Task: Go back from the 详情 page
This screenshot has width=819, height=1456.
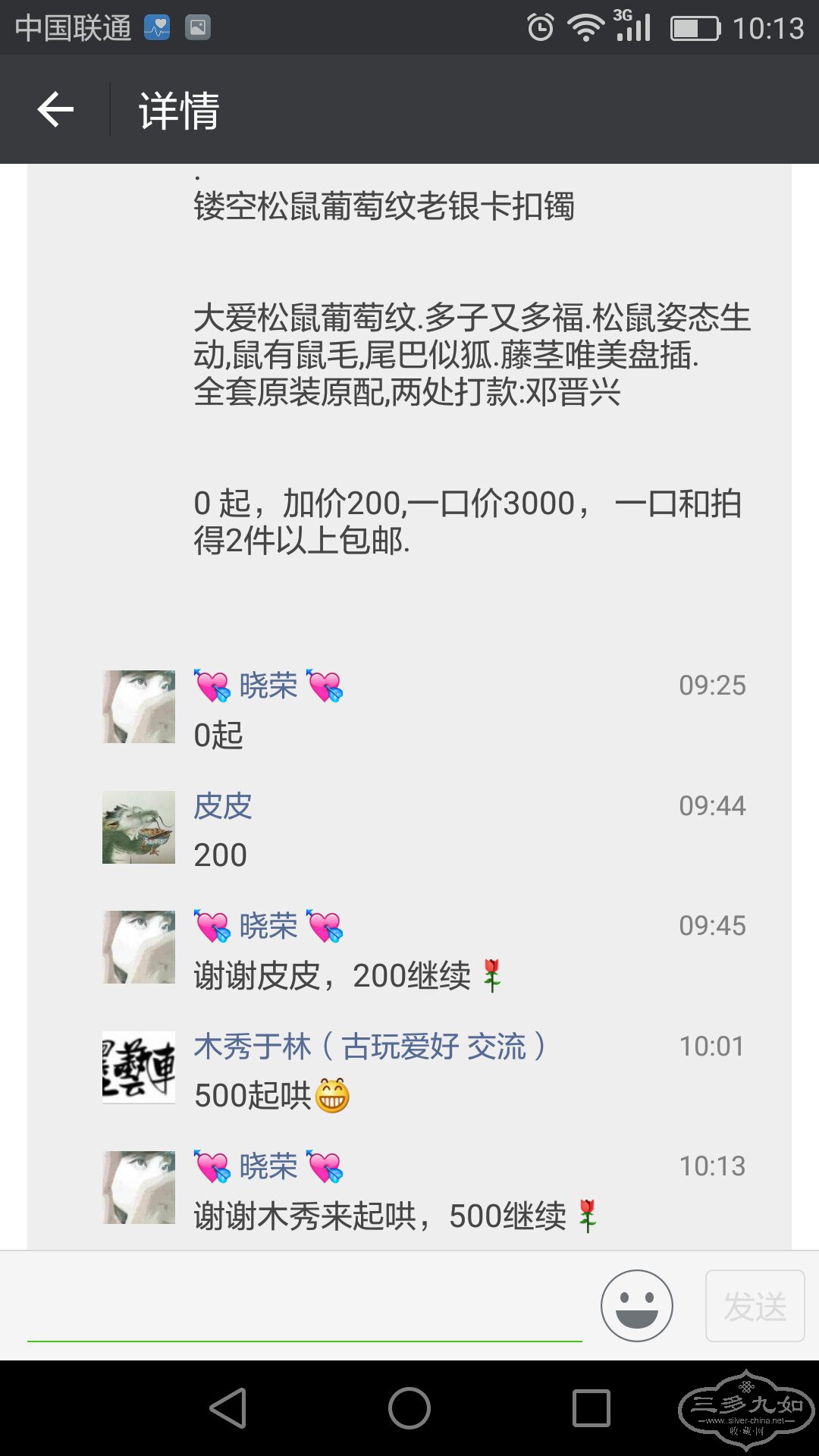Action: (x=56, y=110)
